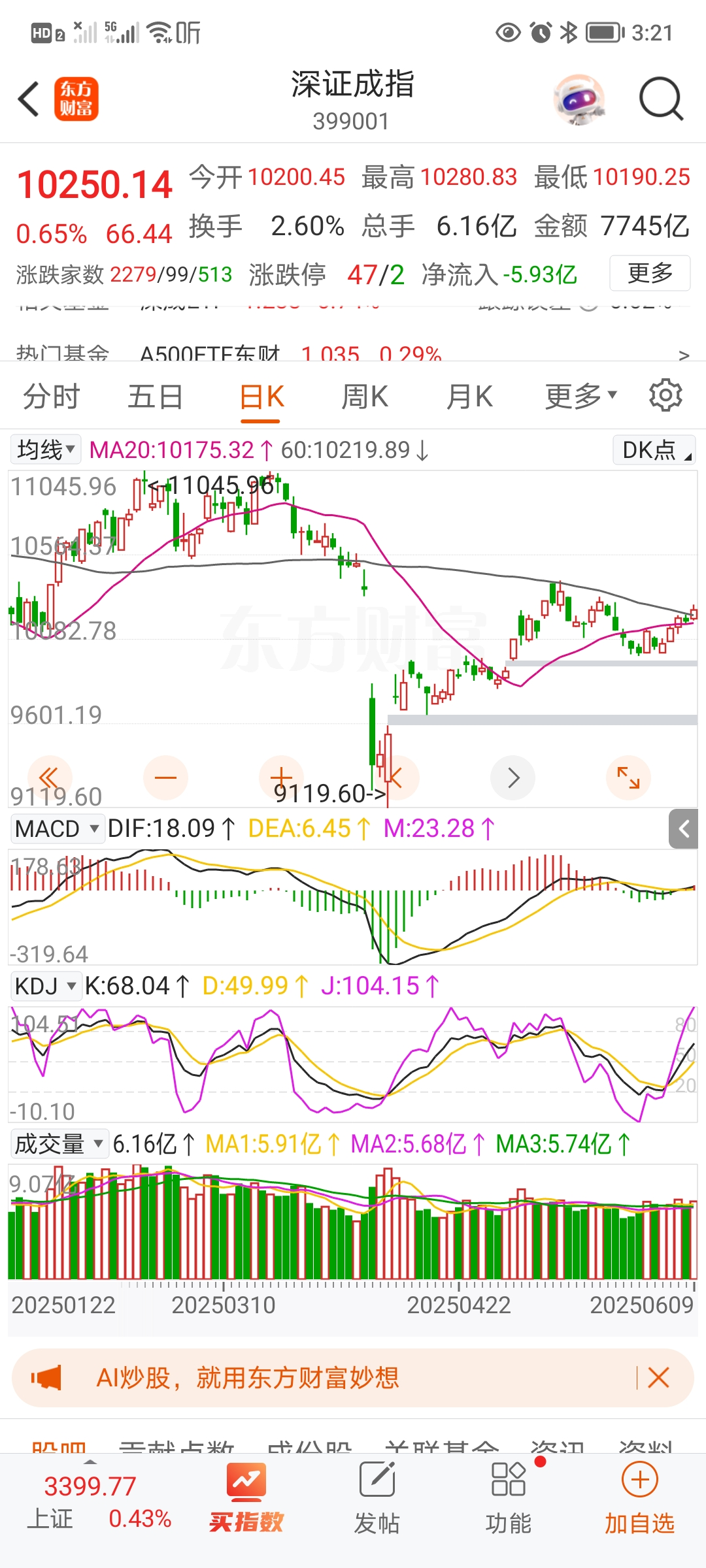706x1568 pixels.
Task: Expand the 更多 chart period dropdown
Action: [580, 395]
